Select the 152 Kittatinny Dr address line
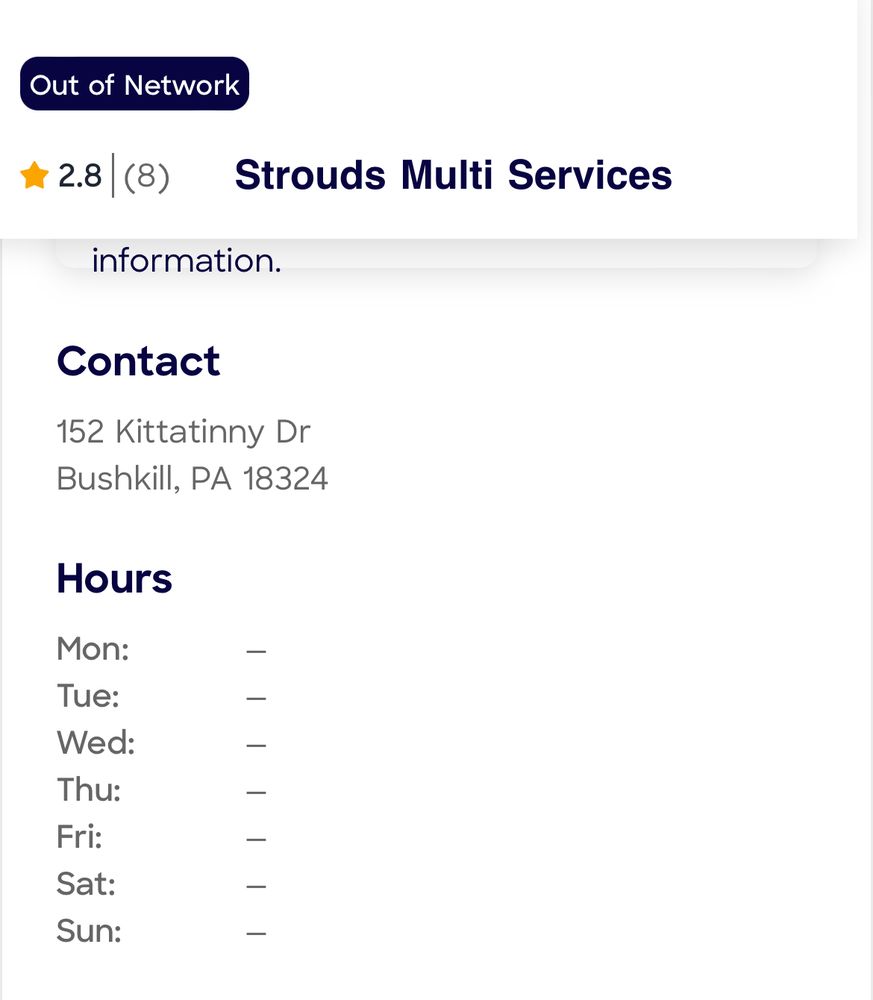 pos(184,431)
